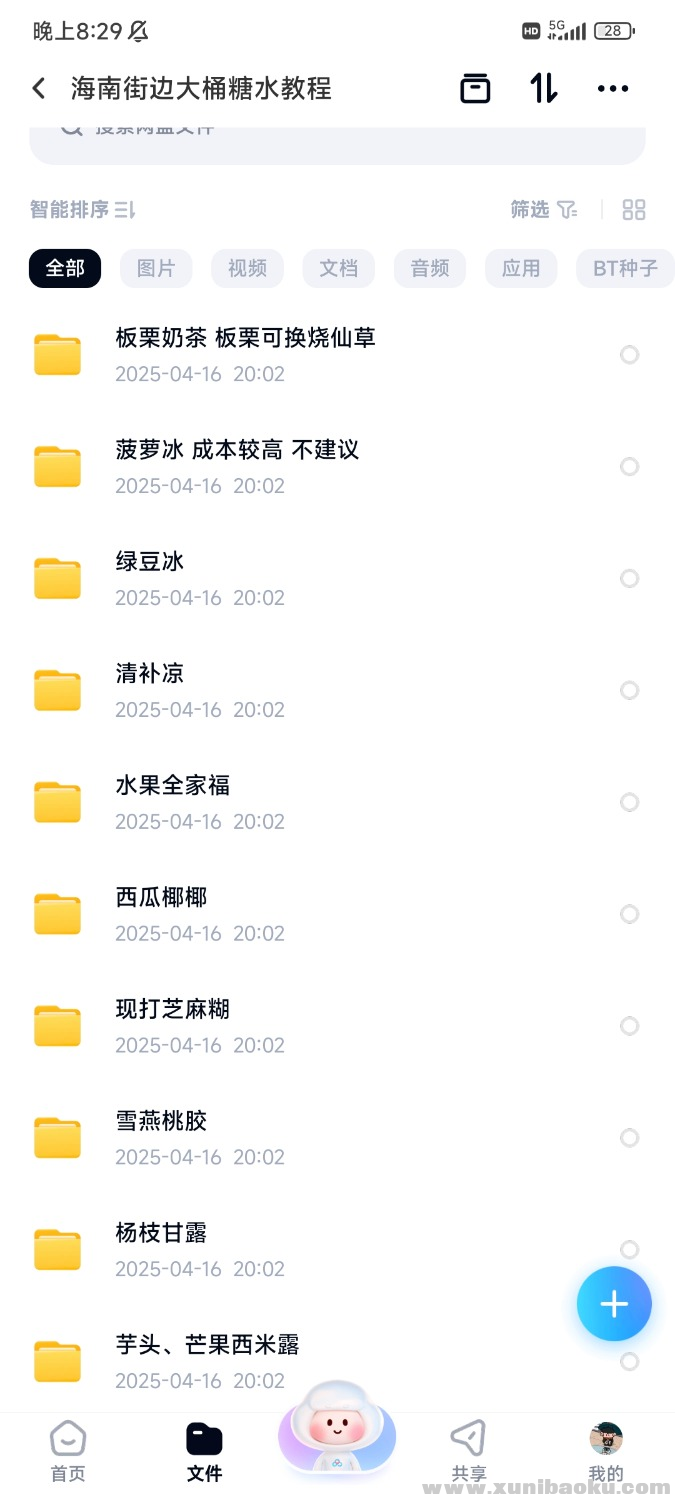This screenshot has height=1500, width=675.
Task: Tap the blue plus add button
Action: 614,1303
